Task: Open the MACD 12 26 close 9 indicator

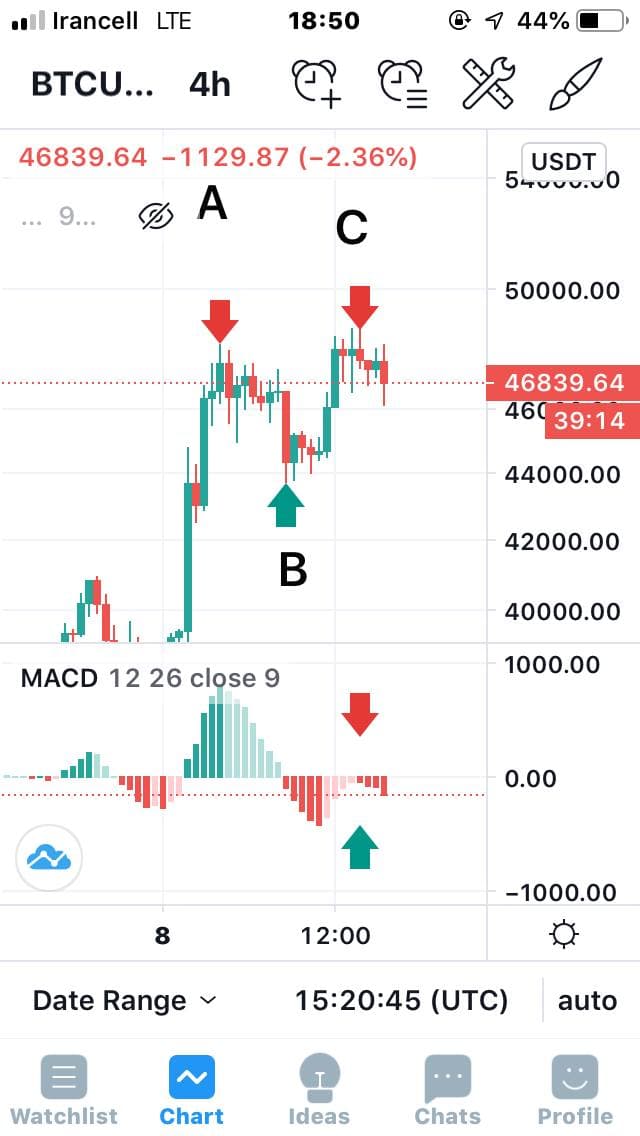Action: point(150,678)
